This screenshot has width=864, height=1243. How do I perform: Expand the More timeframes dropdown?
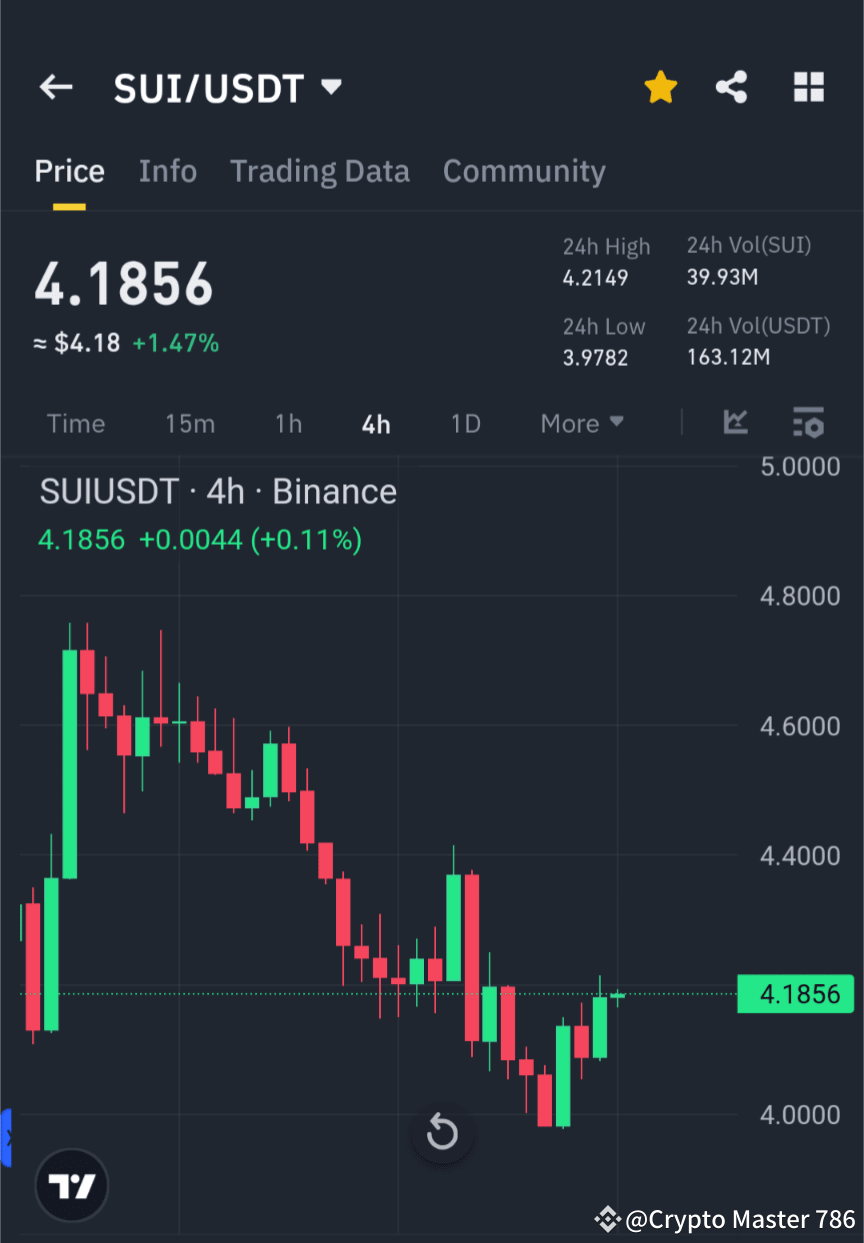(x=581, y=423)
